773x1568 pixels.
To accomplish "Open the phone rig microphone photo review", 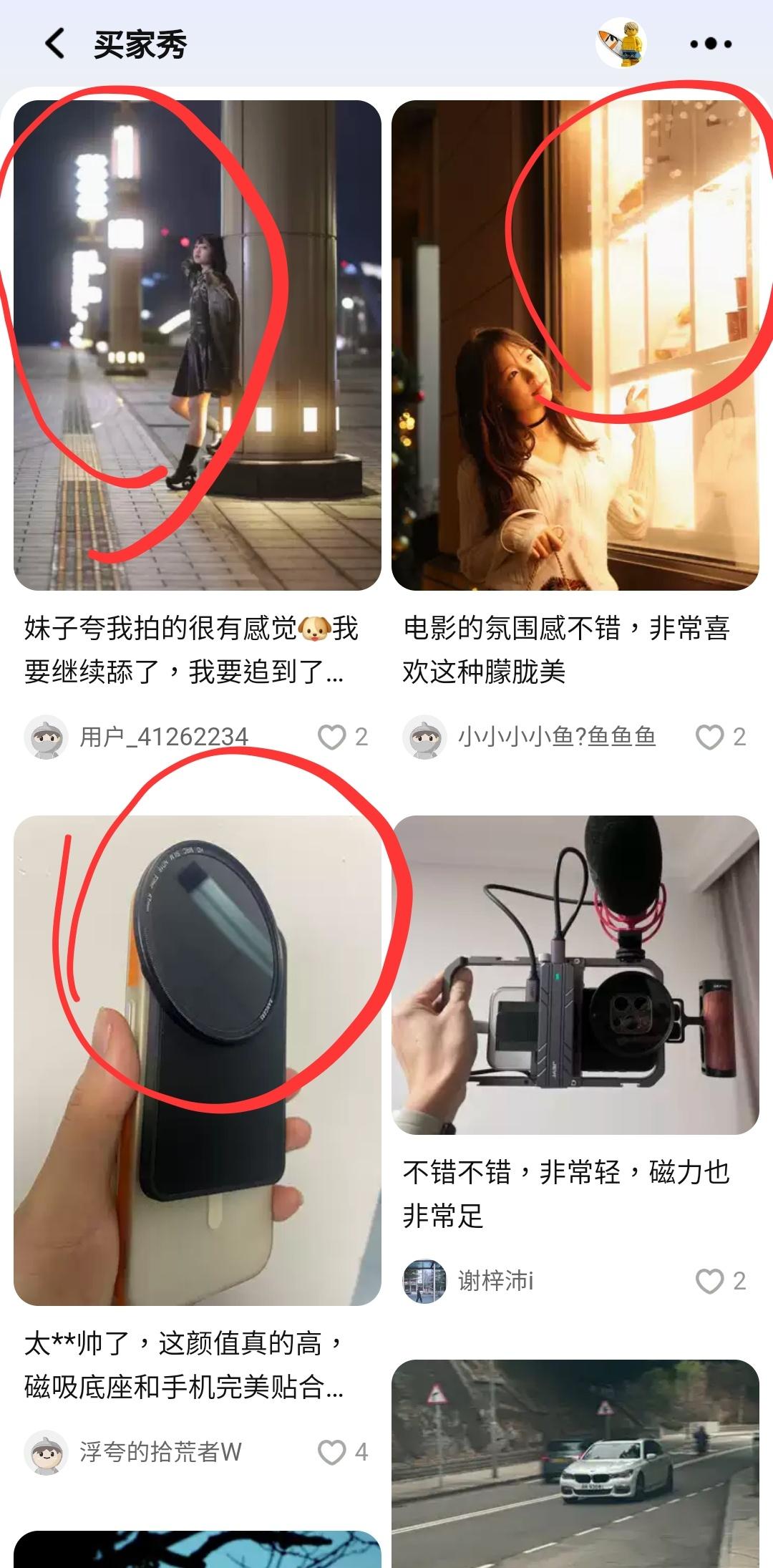I will (575, 975).
